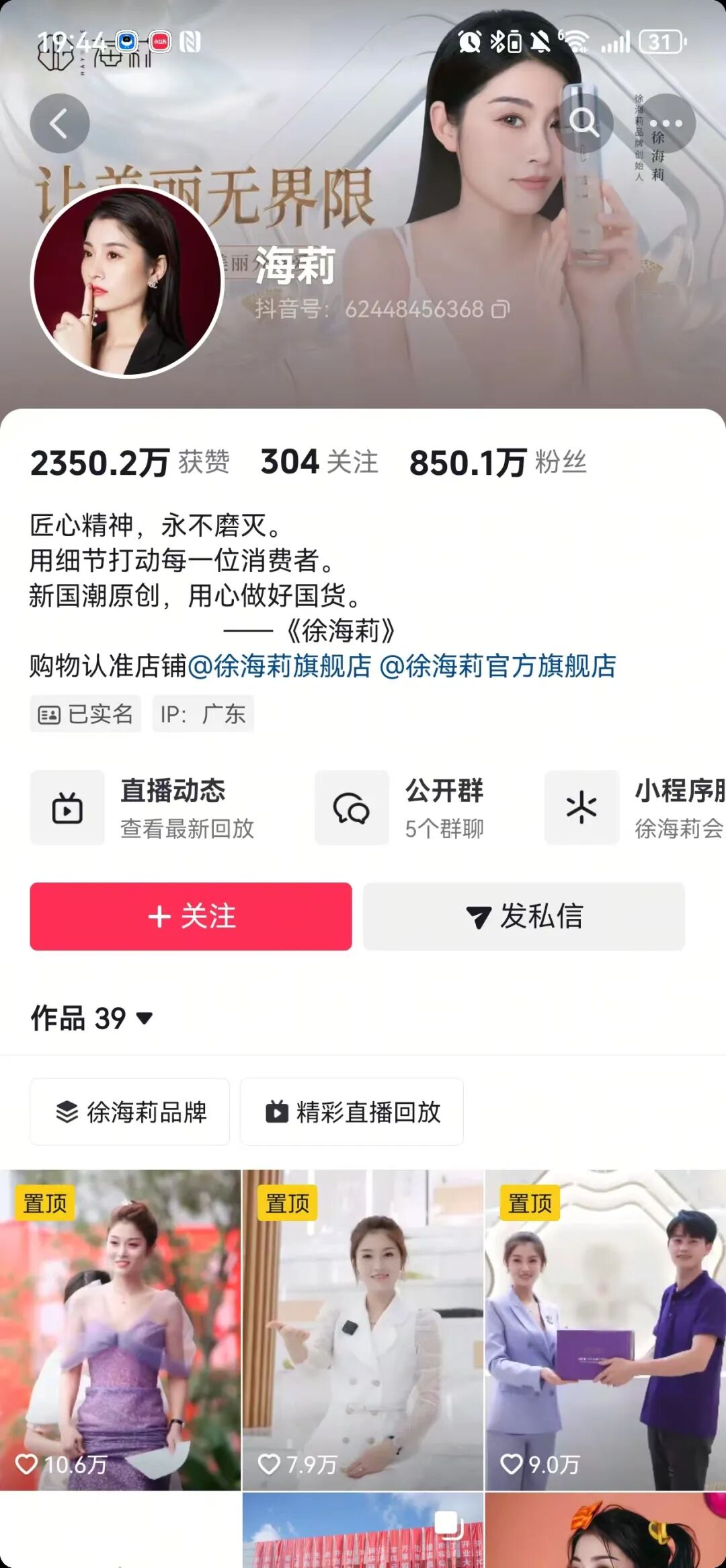
Task: Select the 精彩直播回放 chip
Action: point(352,1112)
